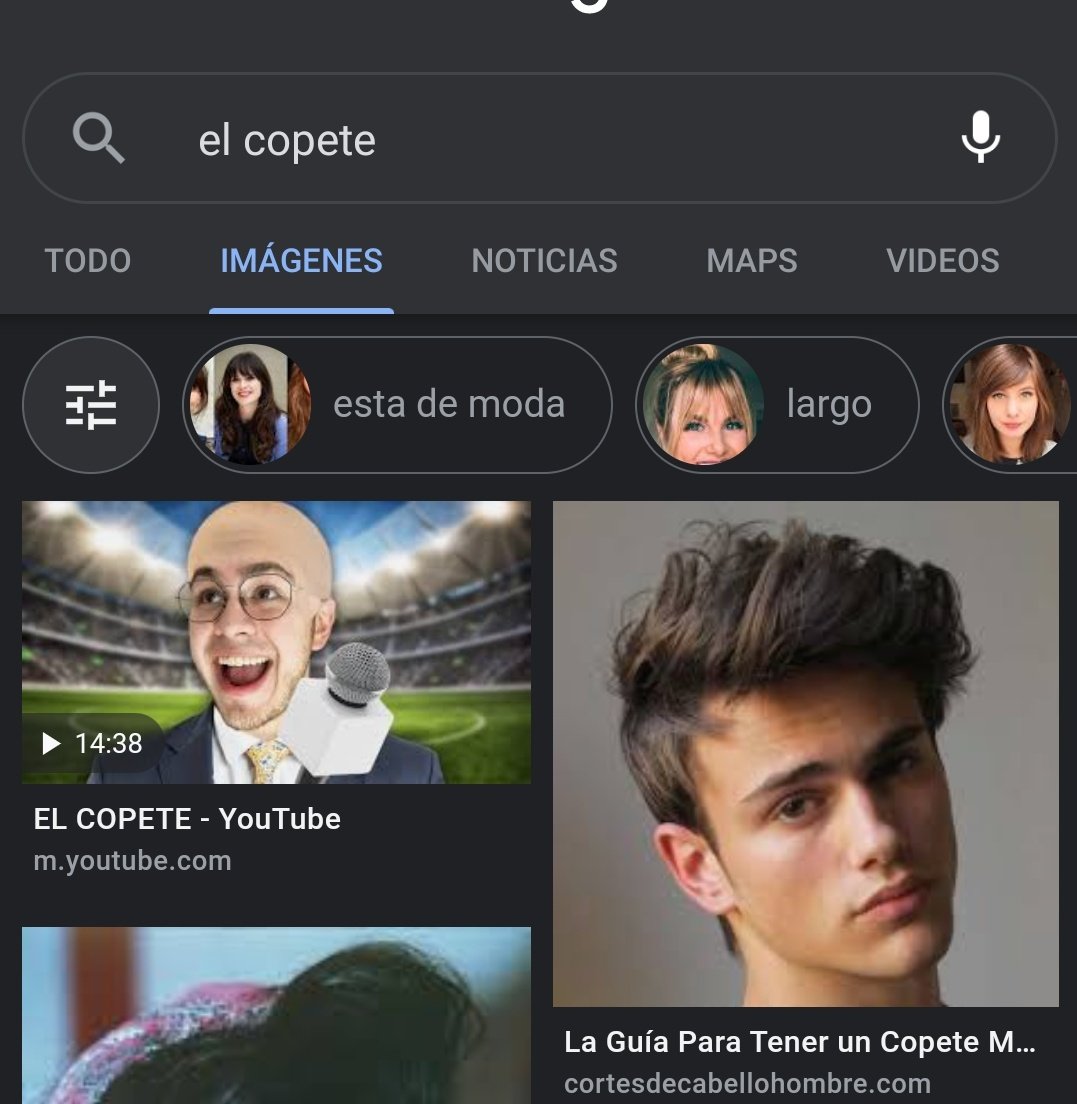This screenshot has height=1104, width=1077.
Task: Switch to the NOTICIAS tab
Action: tap(544, 261)
